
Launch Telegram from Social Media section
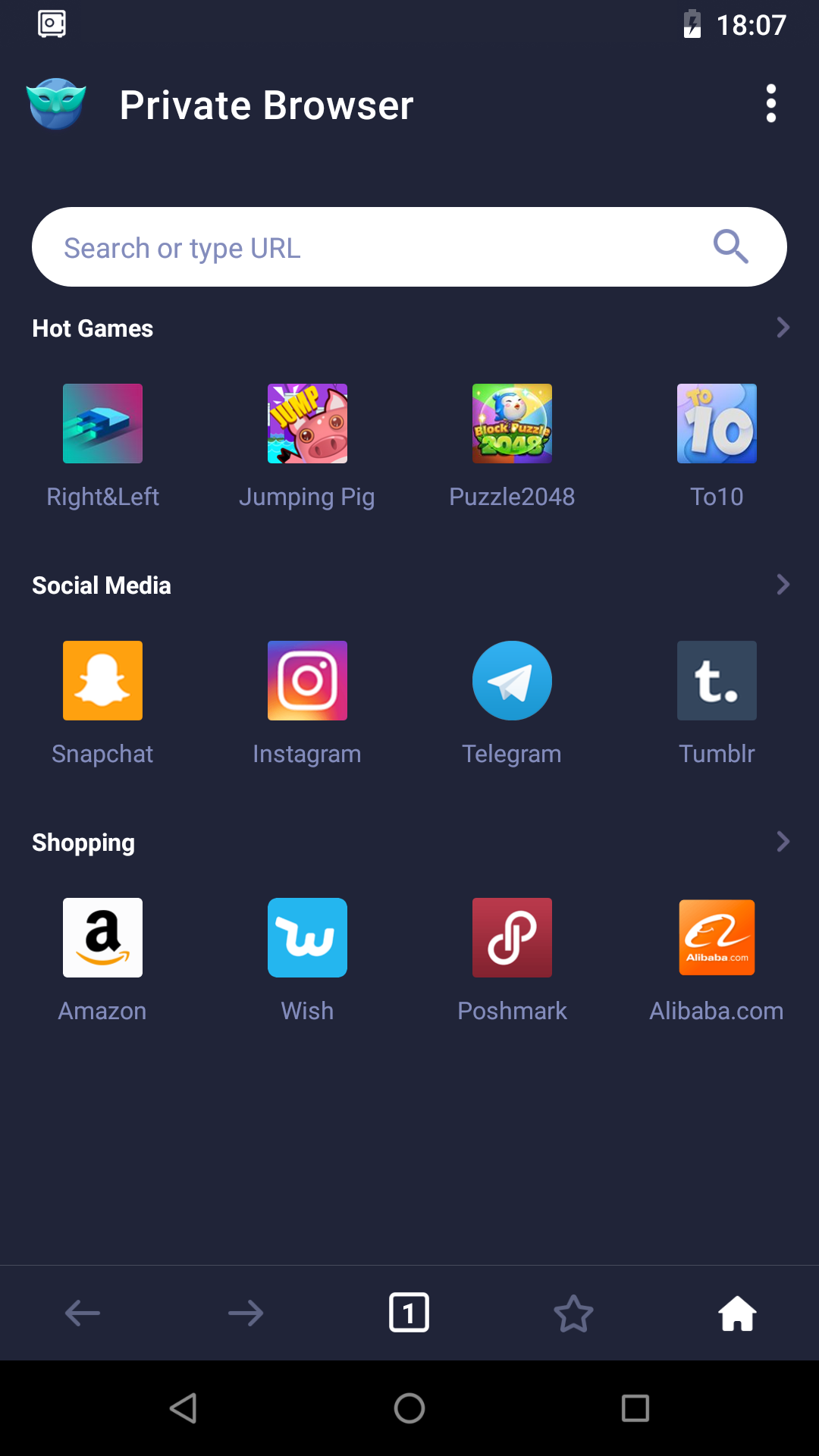512,680
